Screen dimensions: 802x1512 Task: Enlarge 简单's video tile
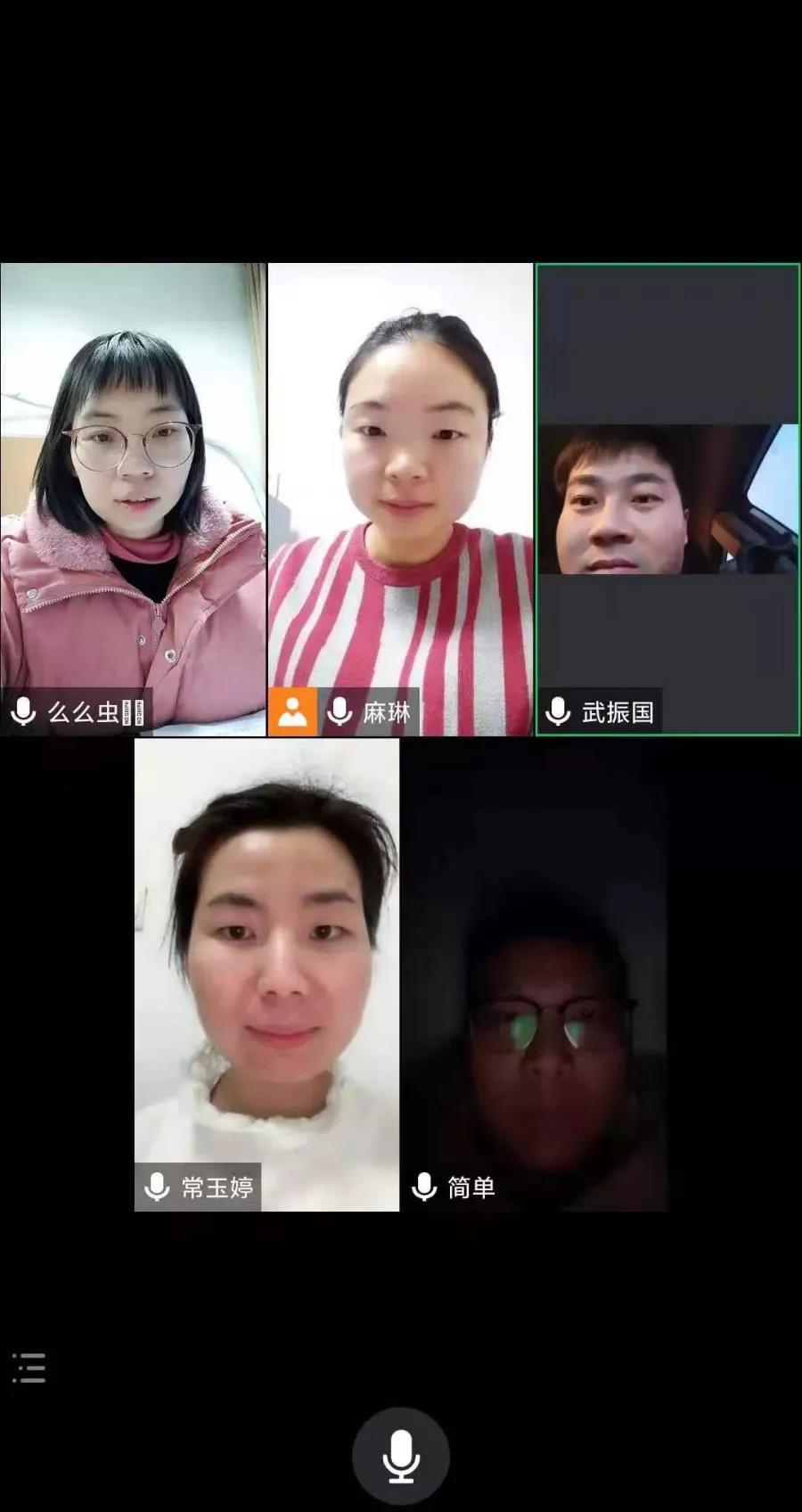pyautogui.click(x=534, y=974)
